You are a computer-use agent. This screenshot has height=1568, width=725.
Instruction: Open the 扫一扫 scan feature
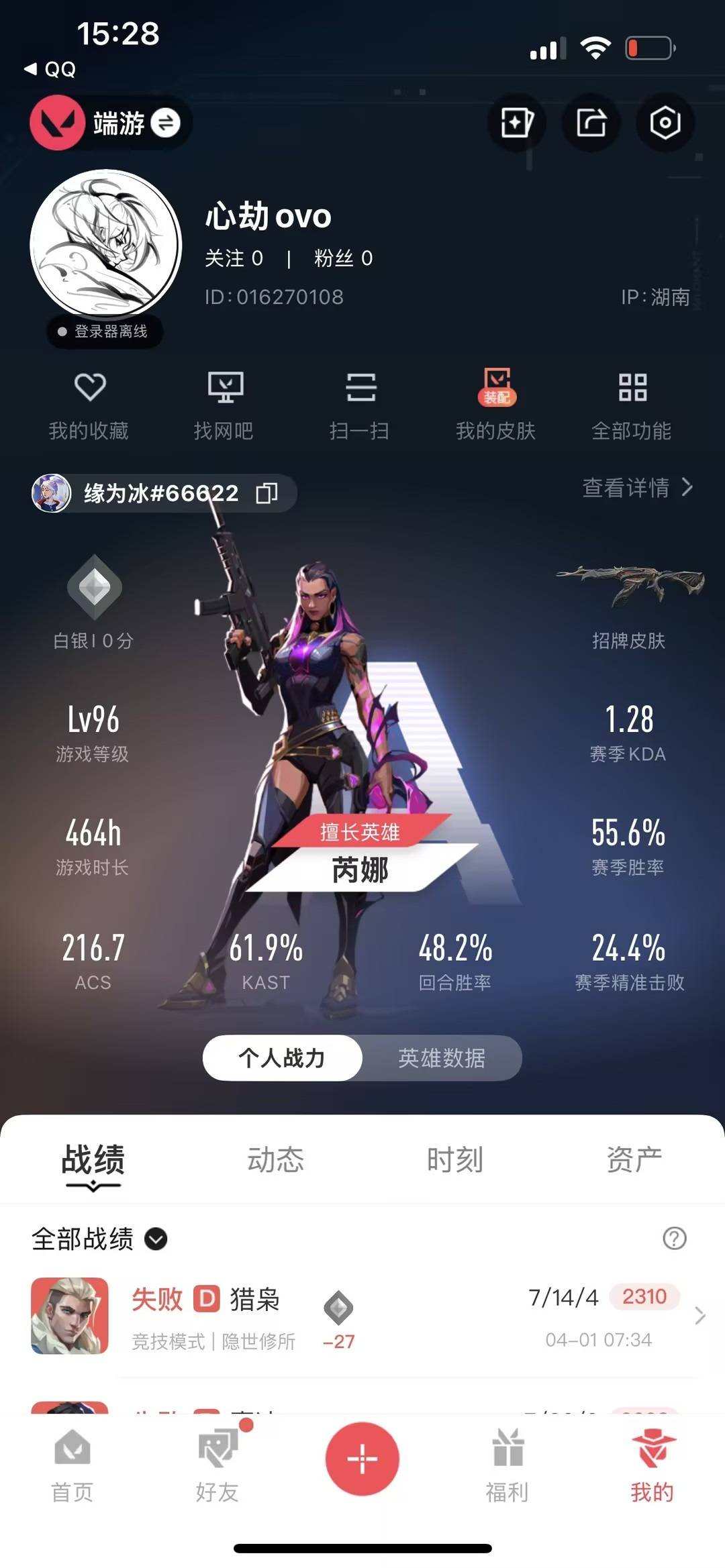tap(361, 403)
